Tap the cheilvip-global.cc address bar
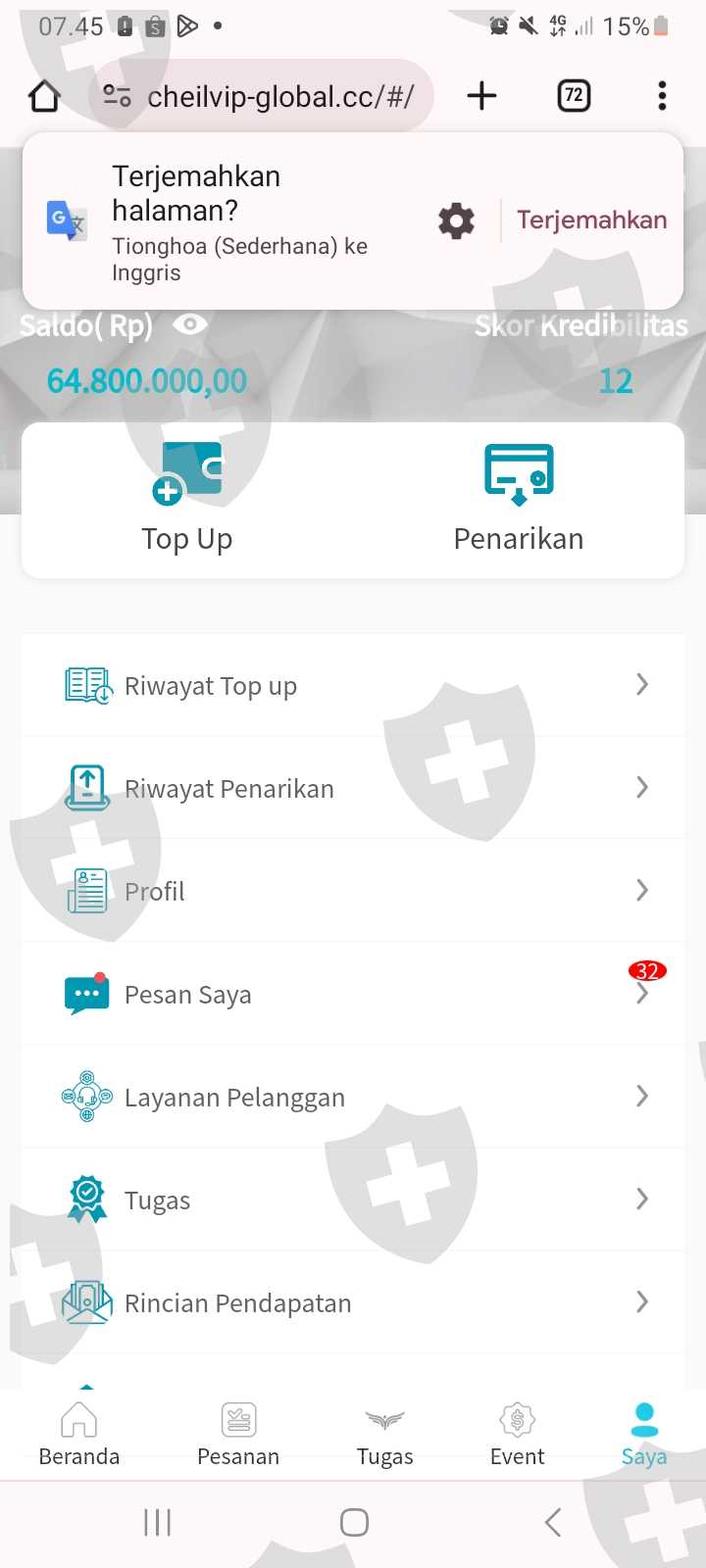The width and height of the screenshot is (706, 1568). [261, 96]
